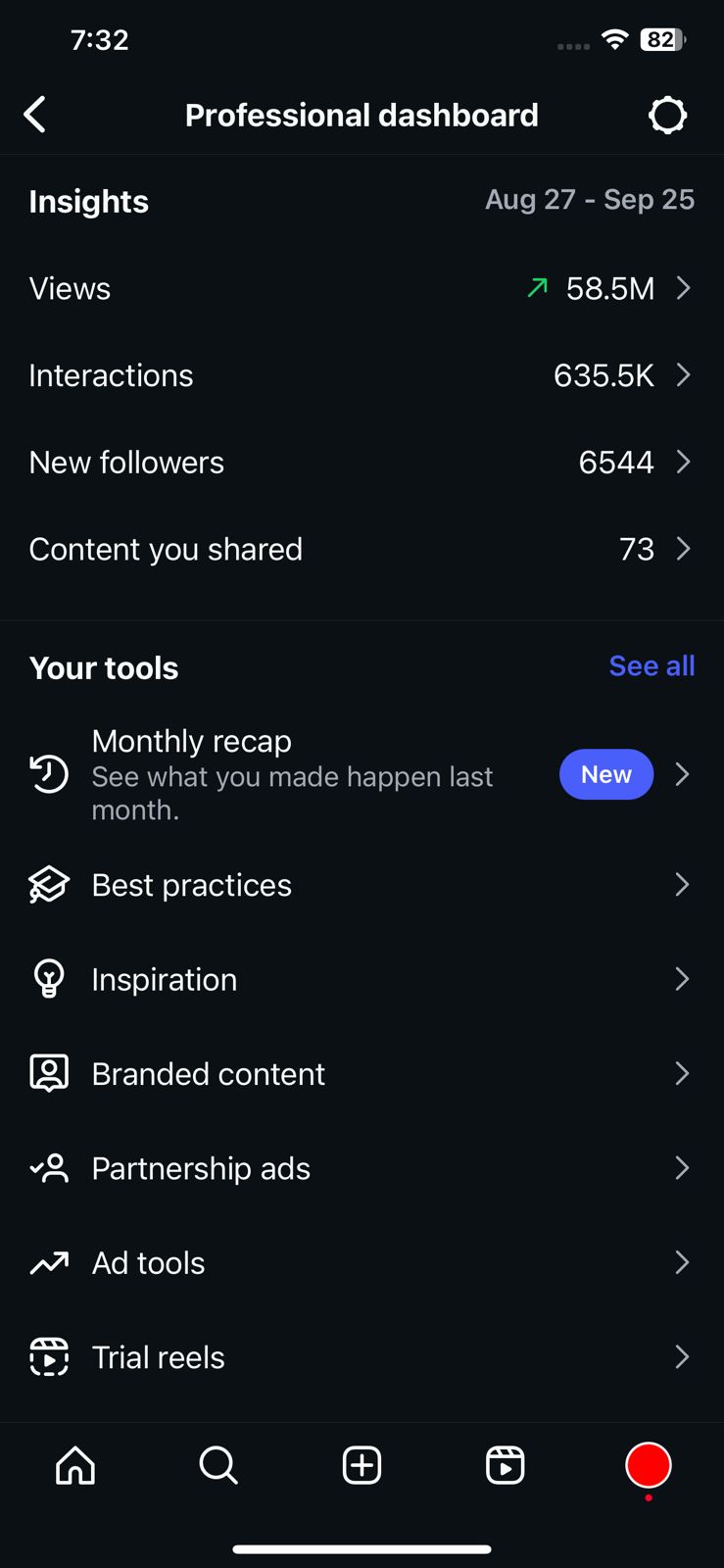Go to the Home feed tab

pyautogui.click(x=75, y=1466)
